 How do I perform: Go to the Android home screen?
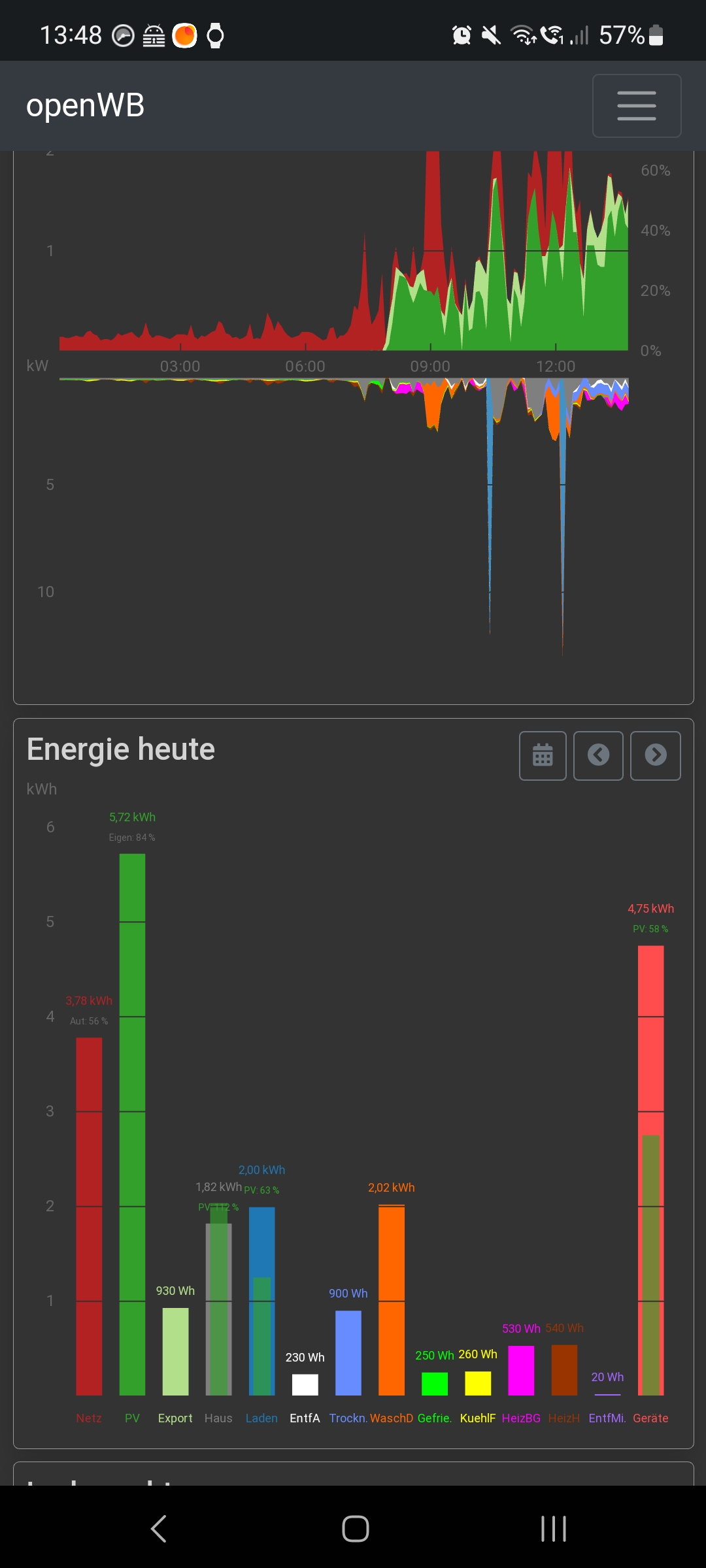355,1528
